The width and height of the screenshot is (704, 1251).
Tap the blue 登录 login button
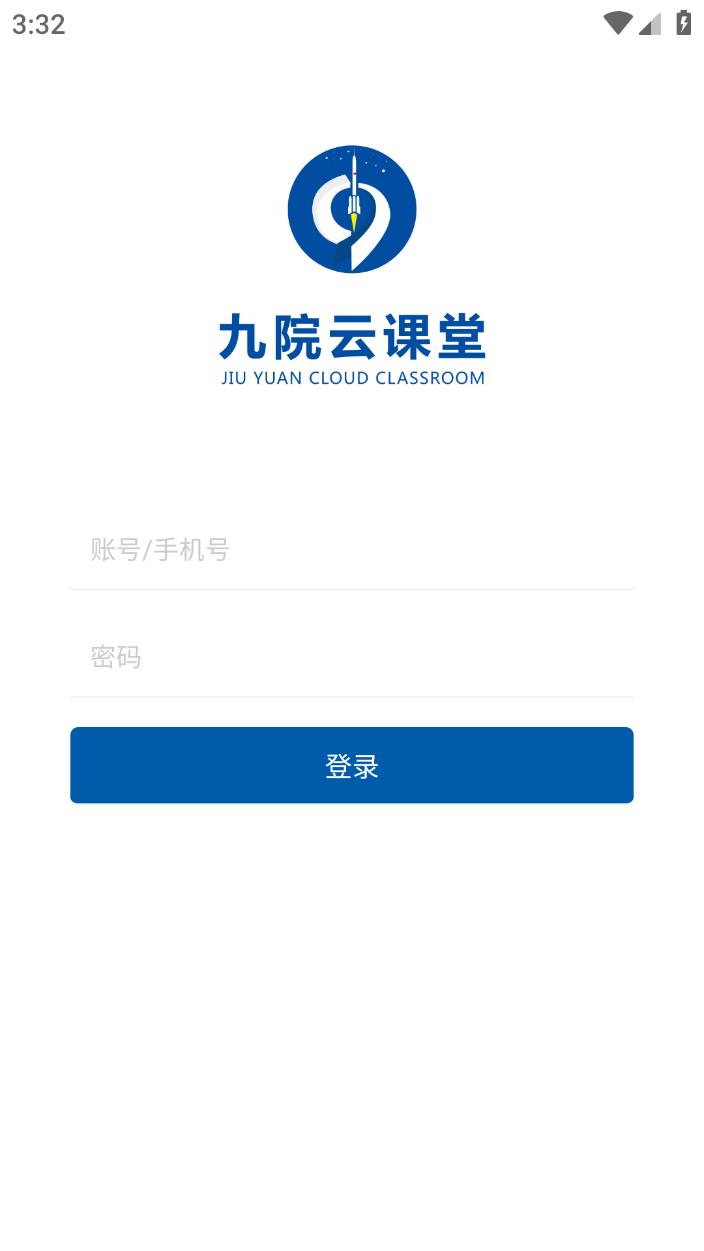[x=351, y=765]
